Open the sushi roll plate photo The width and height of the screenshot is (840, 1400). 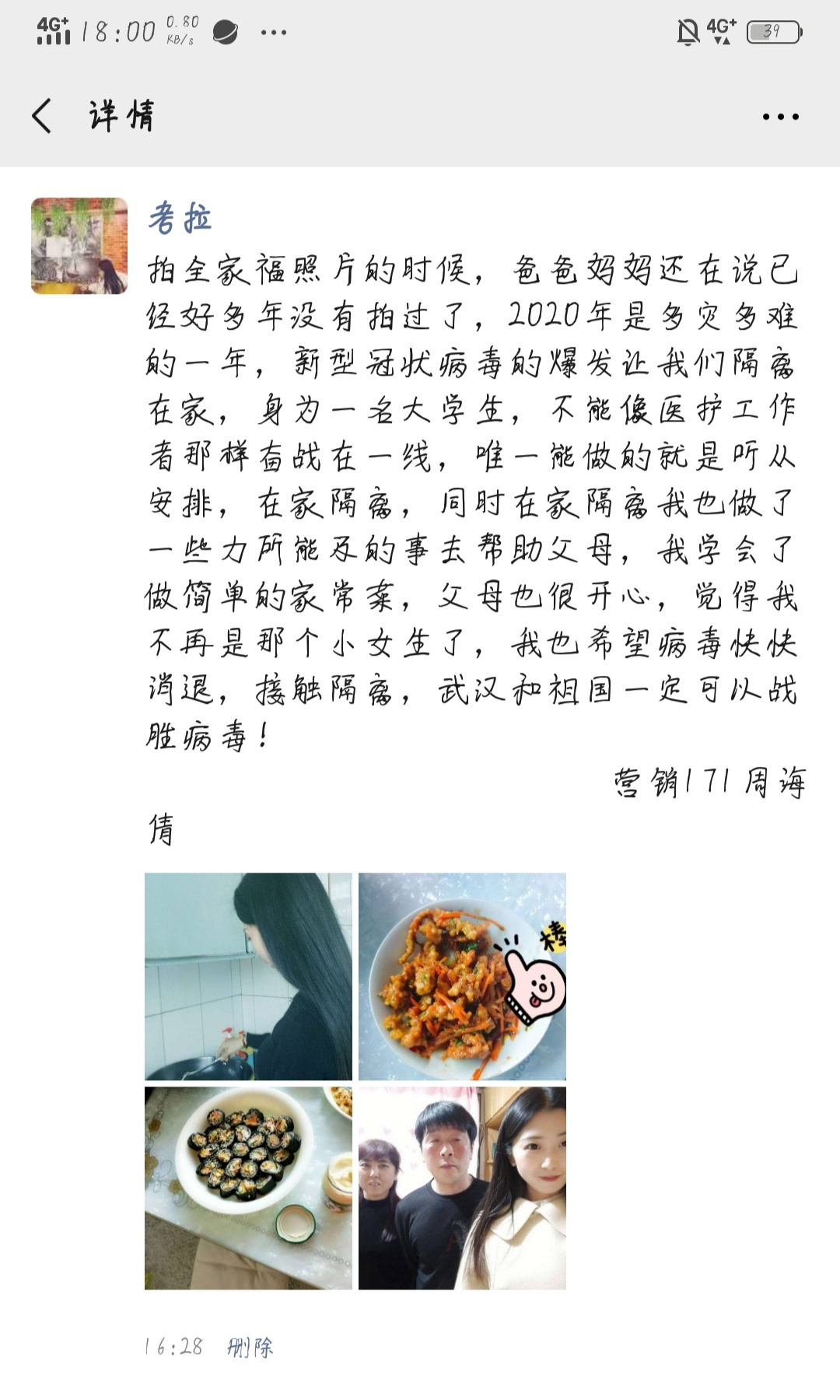tap(248, 1188)
